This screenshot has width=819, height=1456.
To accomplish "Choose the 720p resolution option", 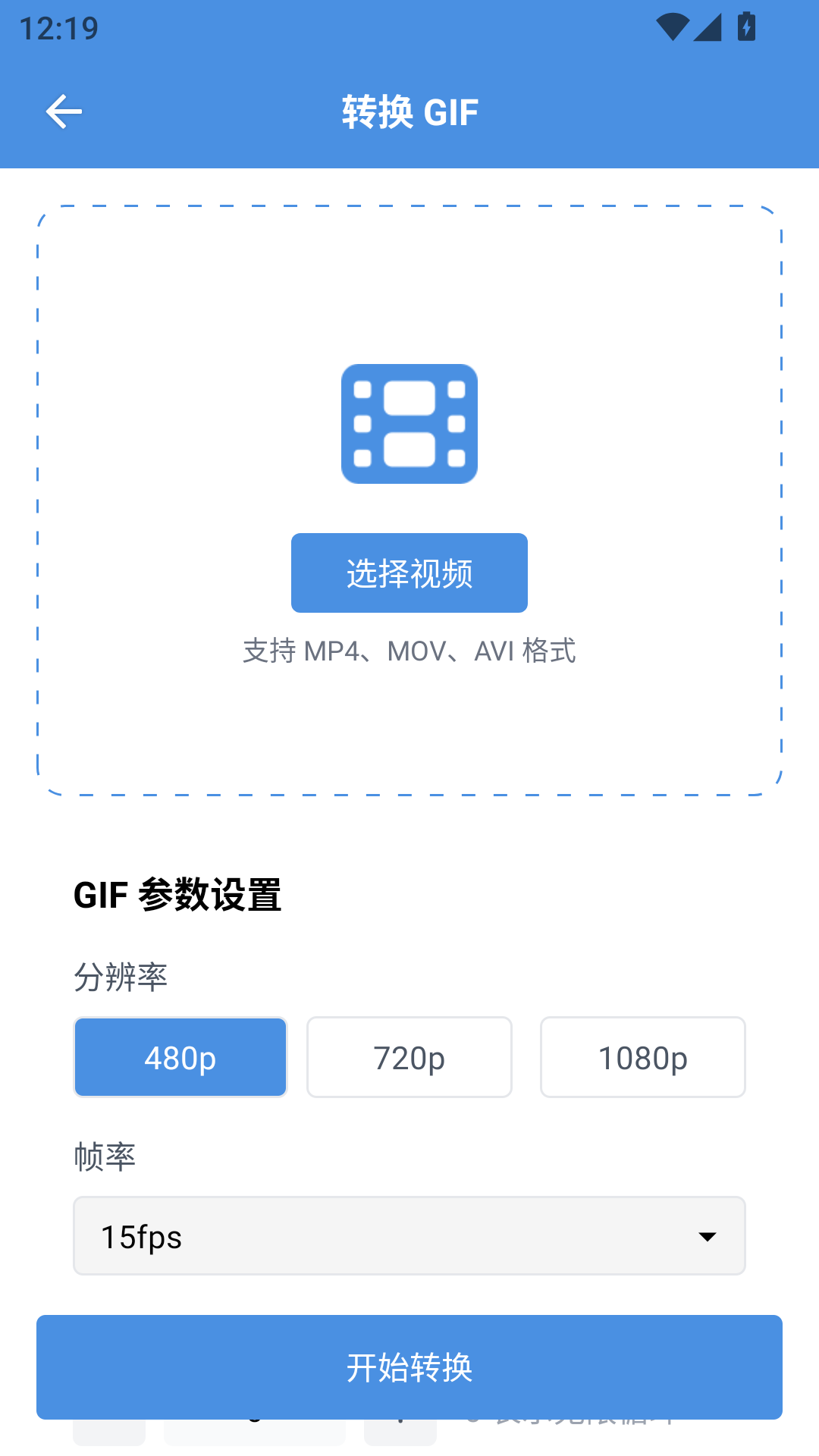I will click(409, 1057).
